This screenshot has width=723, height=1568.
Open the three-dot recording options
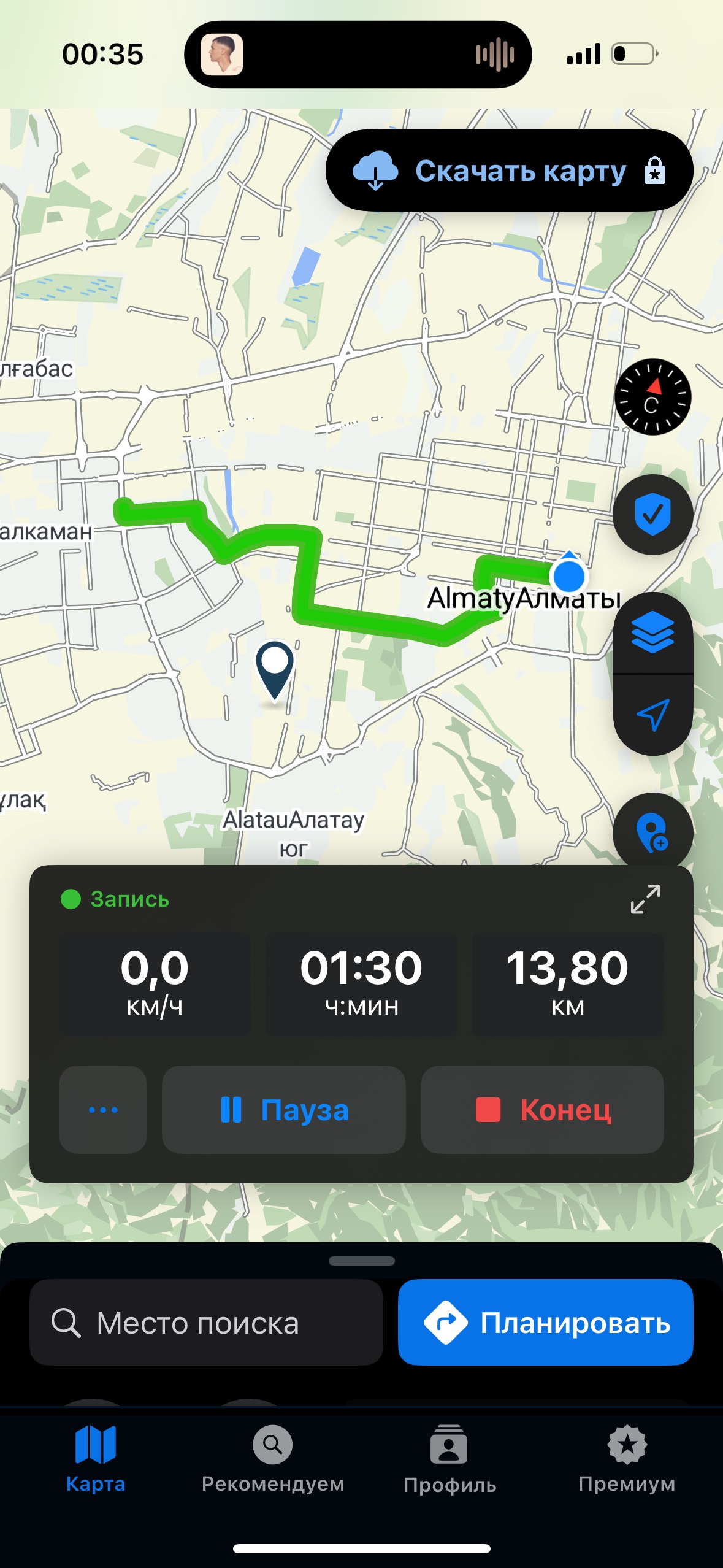coord(103,1109)
